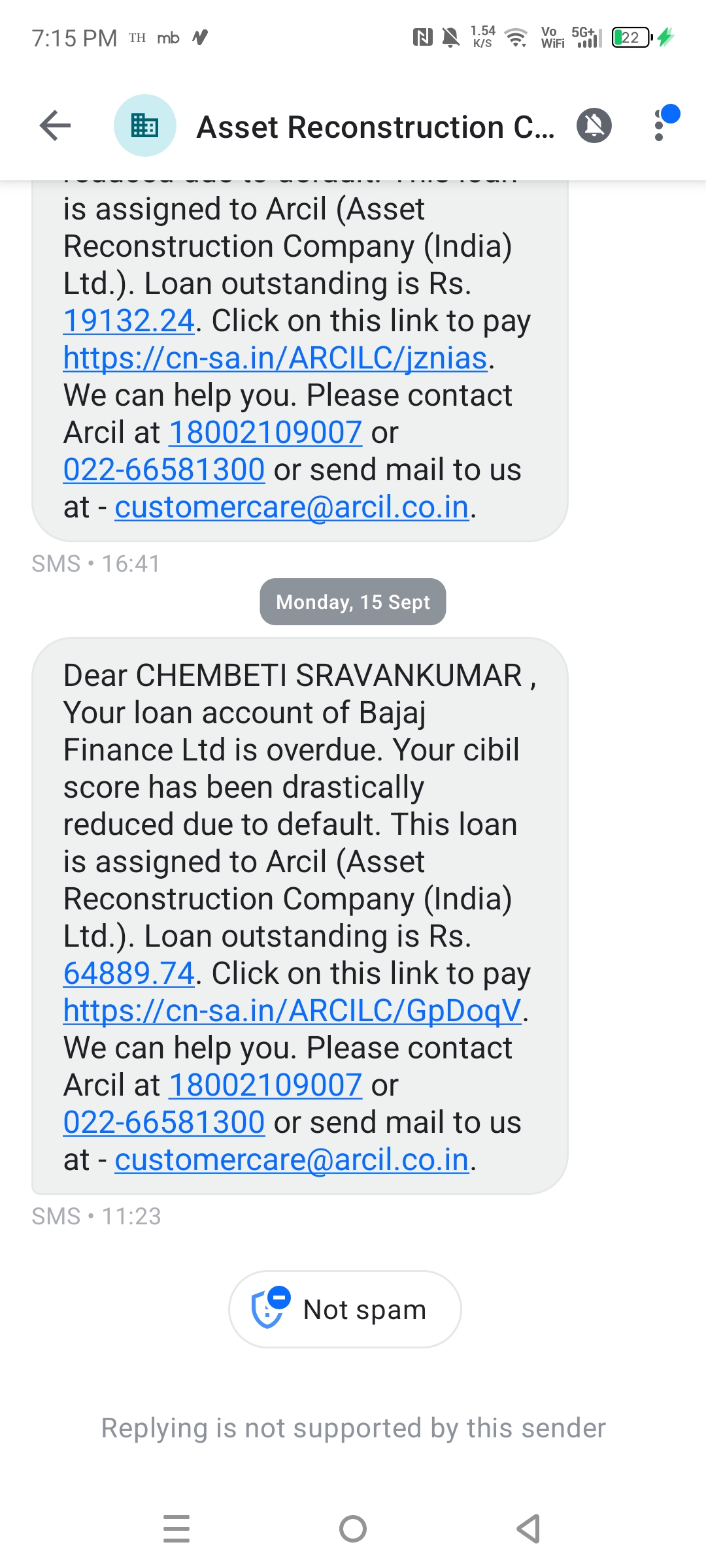Screen dimensions: 706x1568
Task: Open sender details from Asset Reconstruction title
Action: point(375,127)
